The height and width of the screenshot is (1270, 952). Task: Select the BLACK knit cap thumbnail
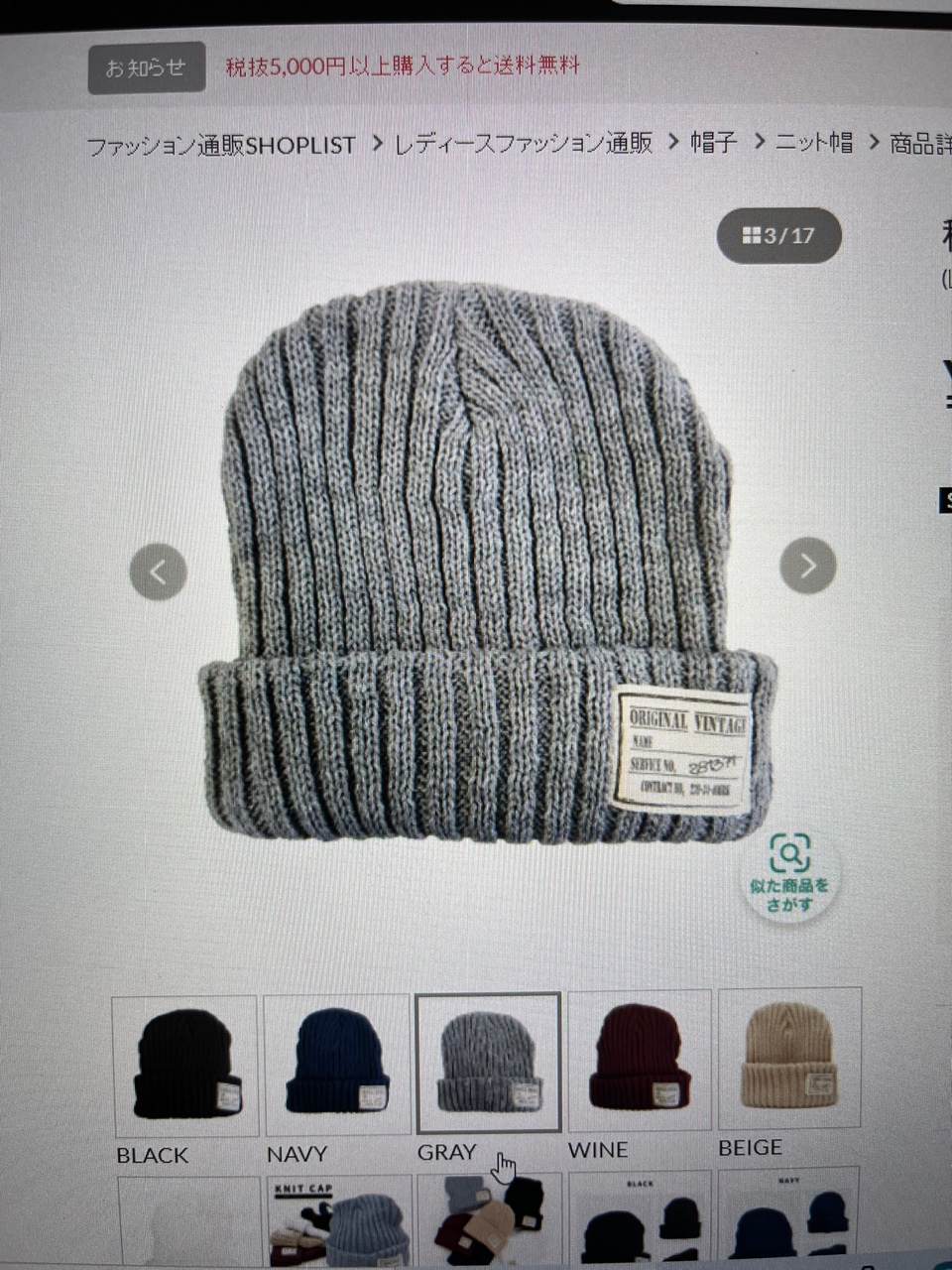(x=185, y=1065)
